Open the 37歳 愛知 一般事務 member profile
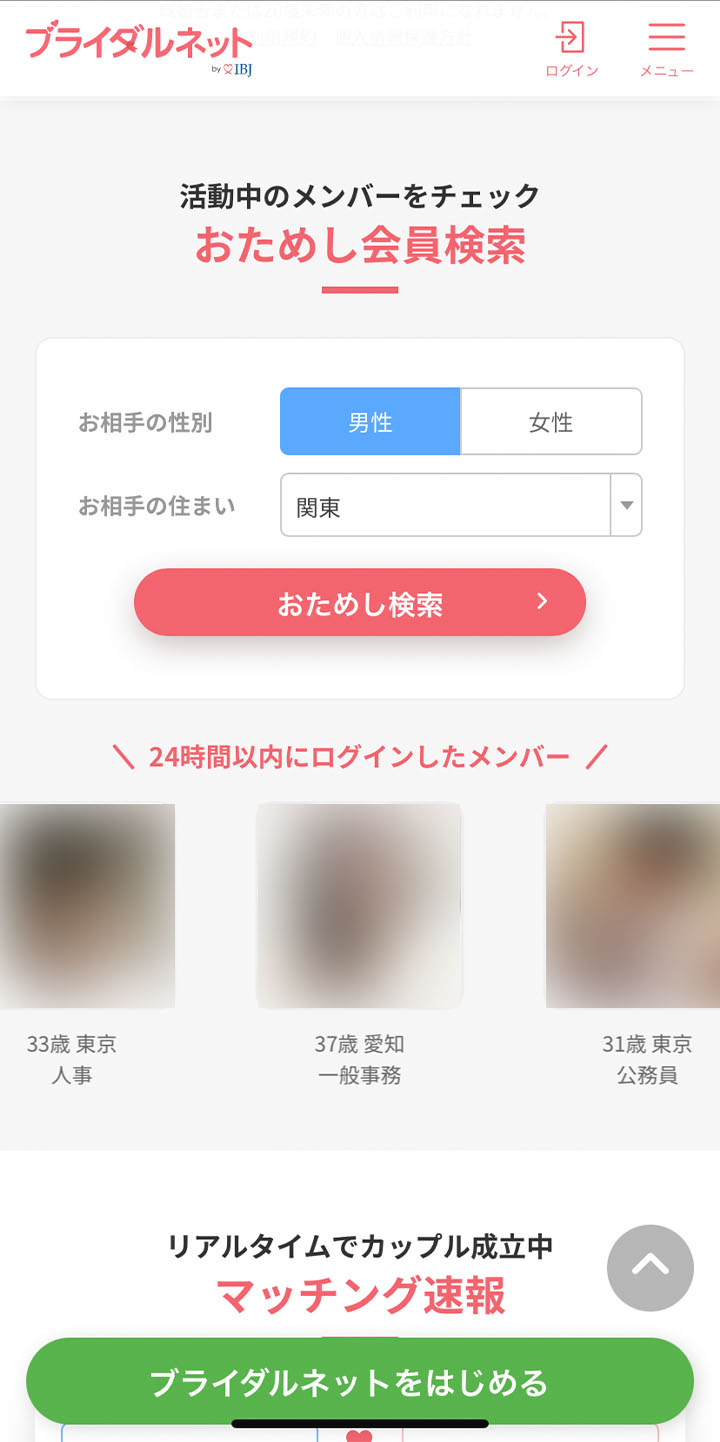The width and height of the screenshot is (720, 1442). point(360,906)
